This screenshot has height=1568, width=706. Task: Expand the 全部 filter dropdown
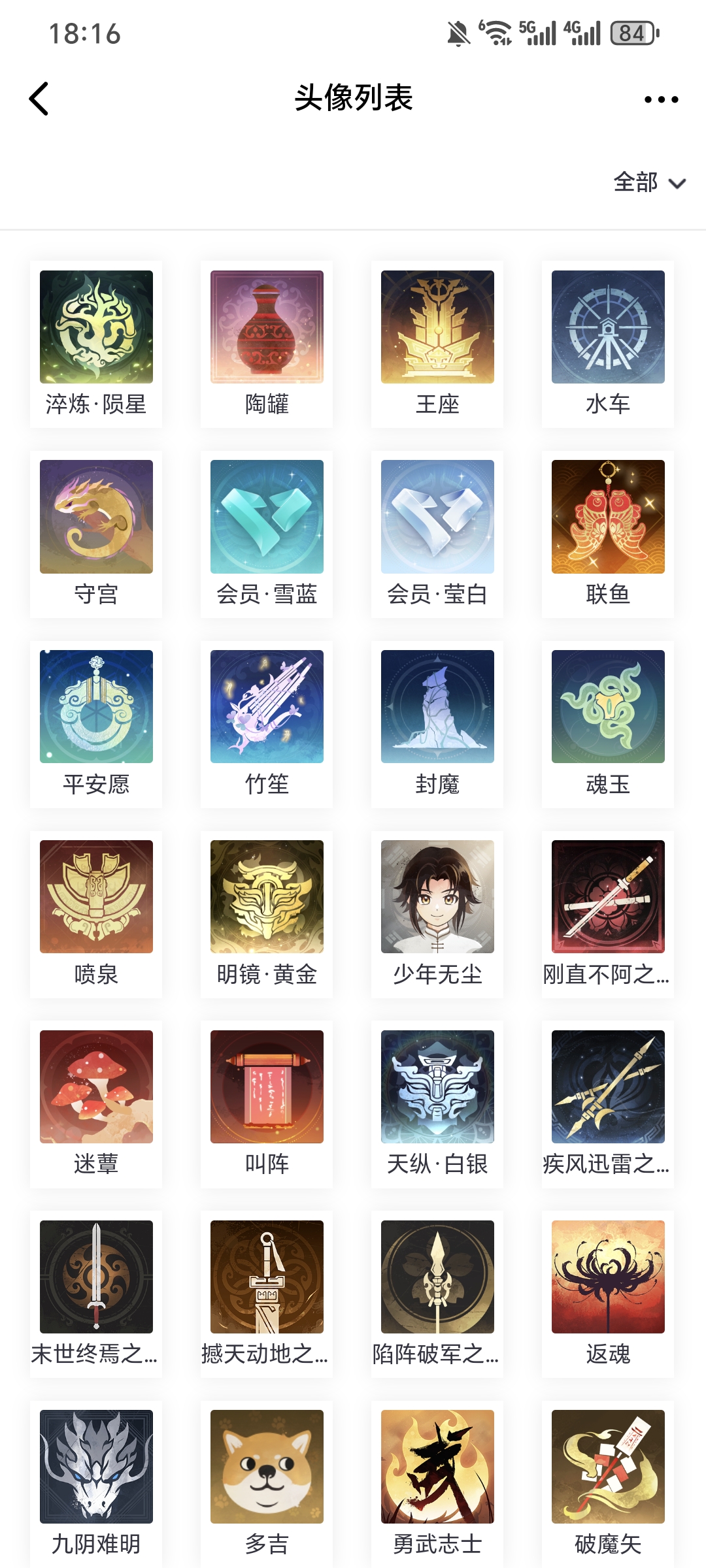click(649, 182)
